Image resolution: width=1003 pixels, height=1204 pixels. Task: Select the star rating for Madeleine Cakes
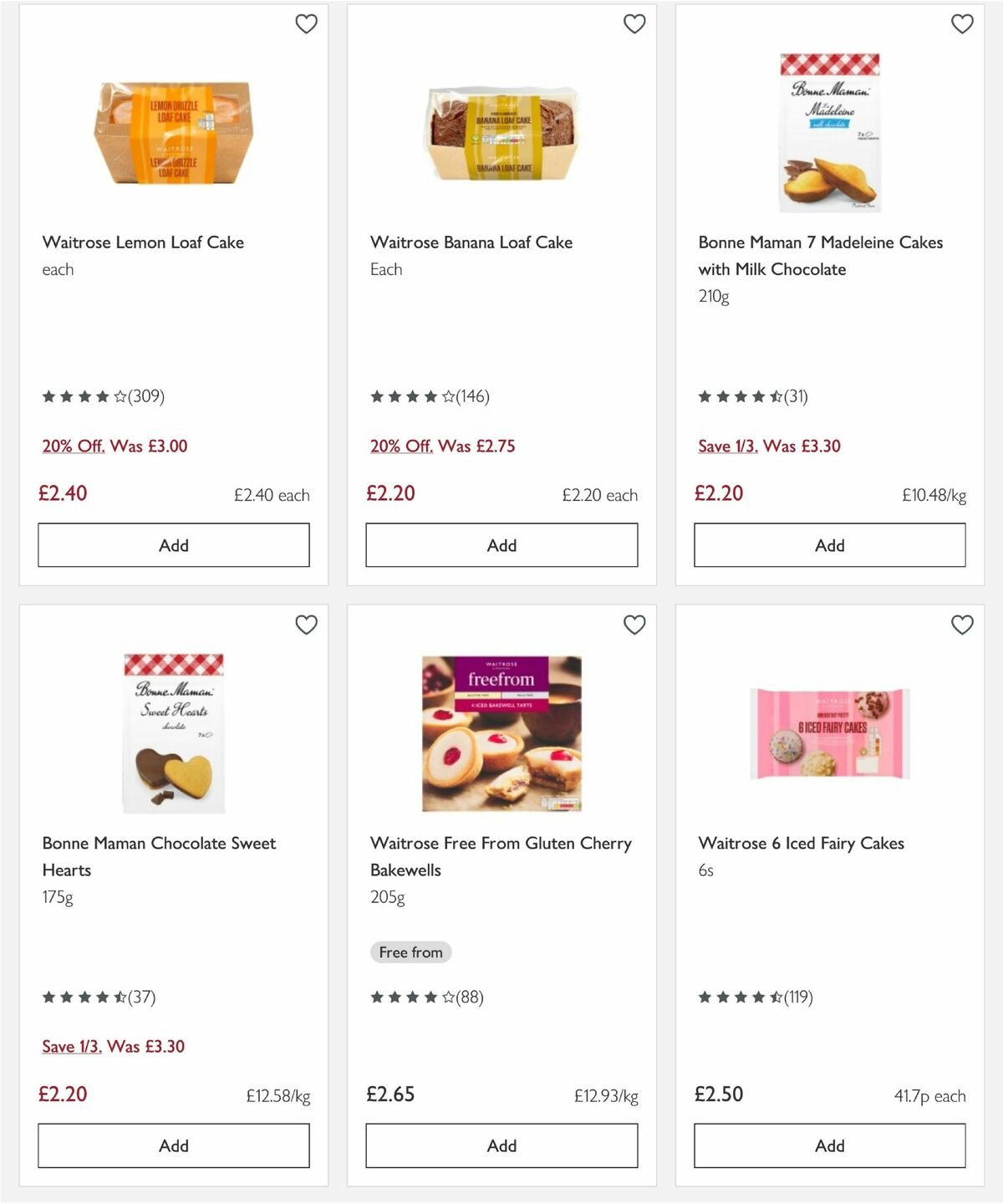pos(738,396)
